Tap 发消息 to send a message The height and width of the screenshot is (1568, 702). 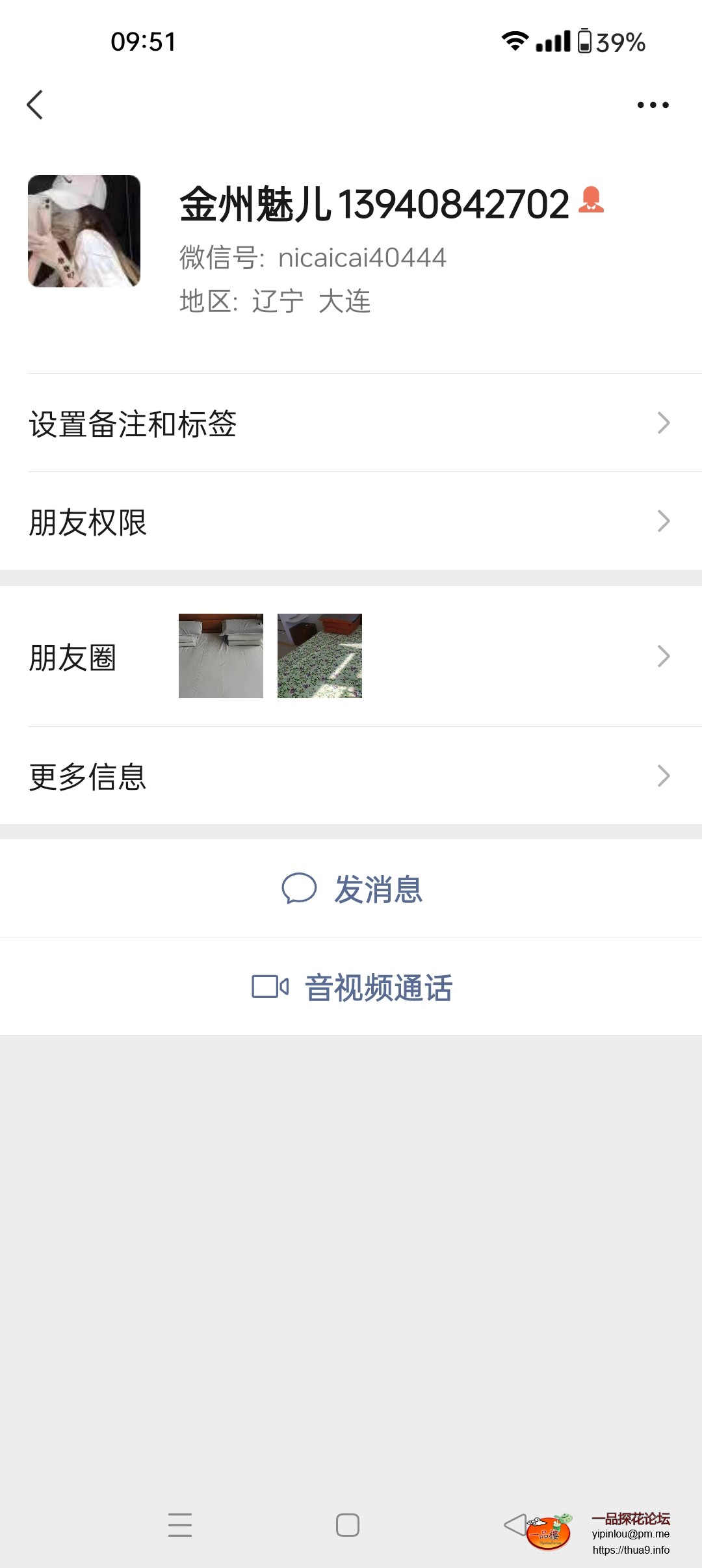point(352,889)
